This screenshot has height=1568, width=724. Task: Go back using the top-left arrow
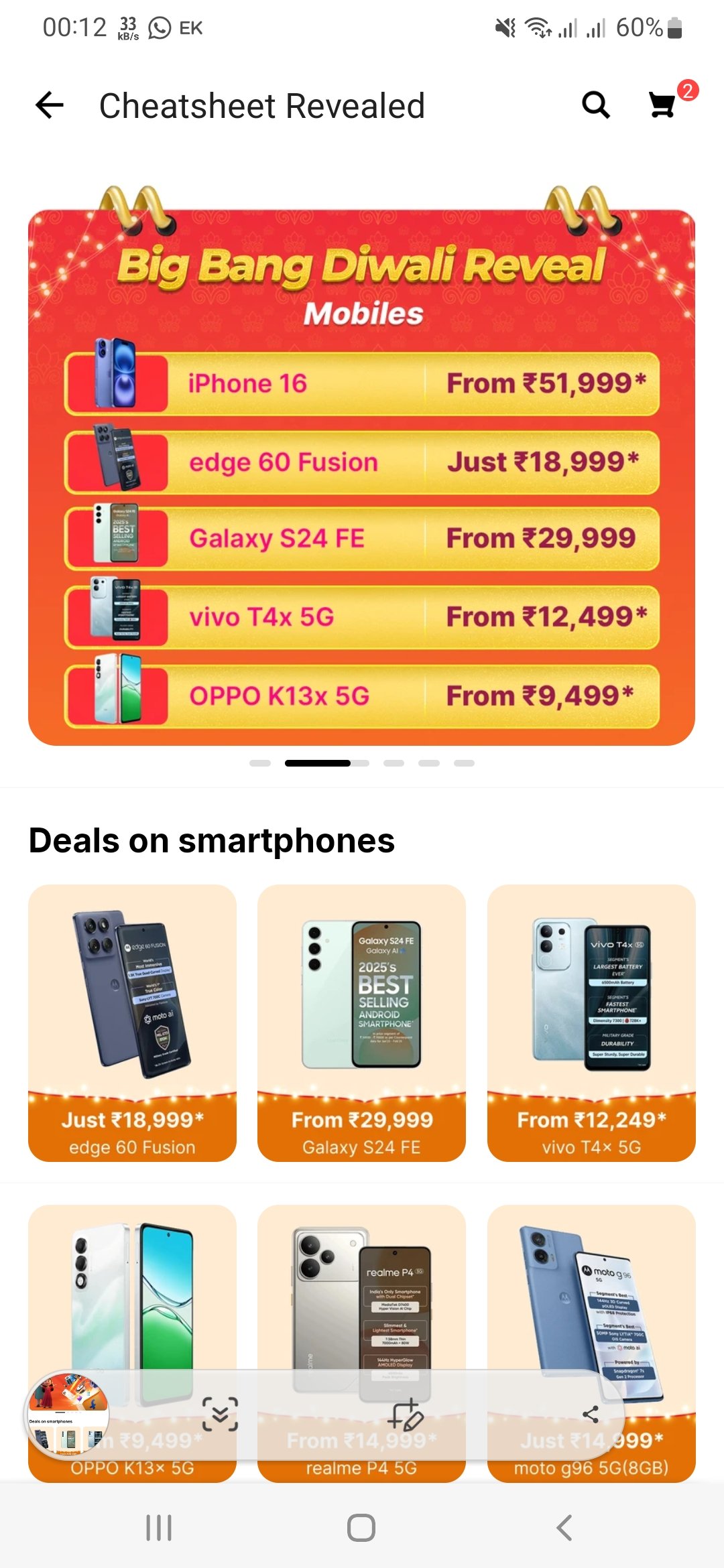click(50, 106)
